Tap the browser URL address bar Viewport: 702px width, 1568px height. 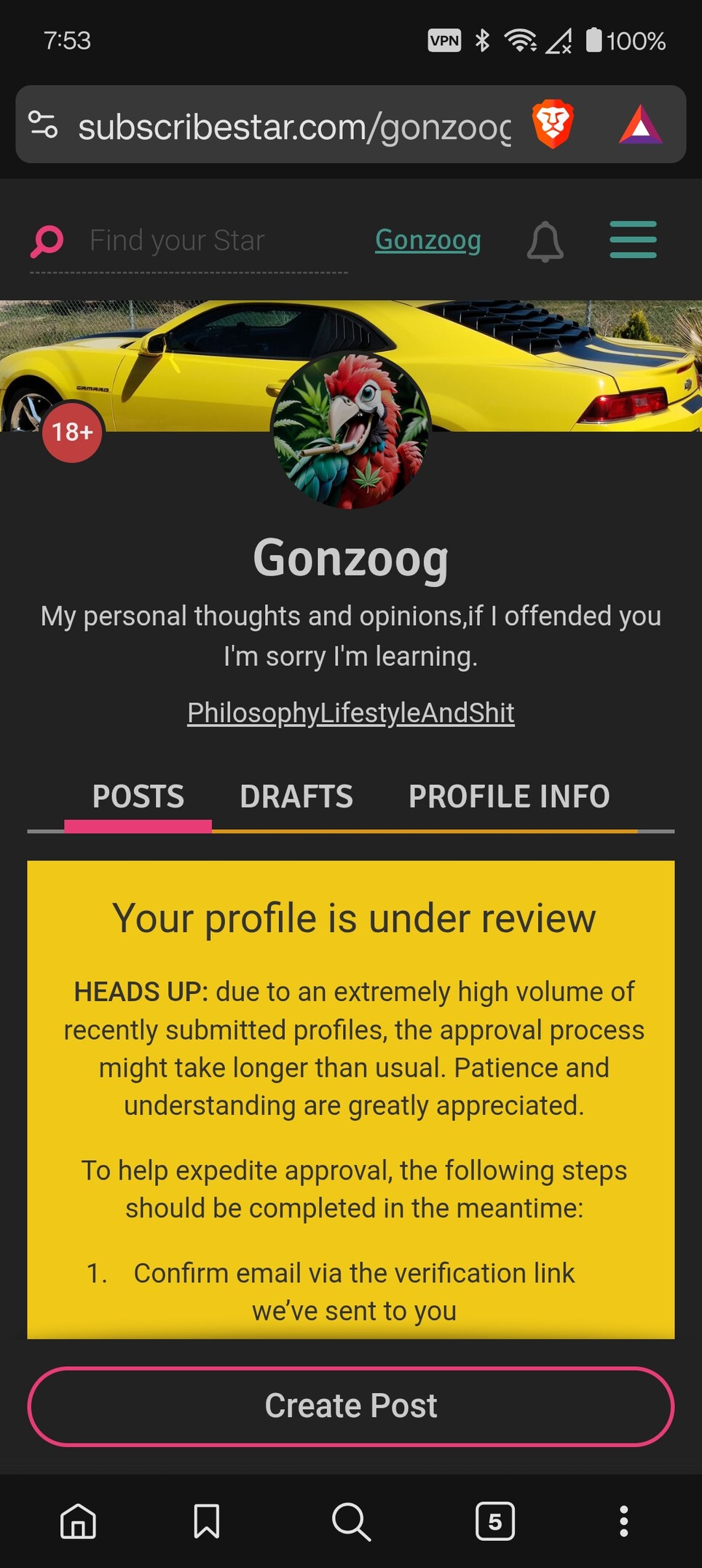(291, 127)
